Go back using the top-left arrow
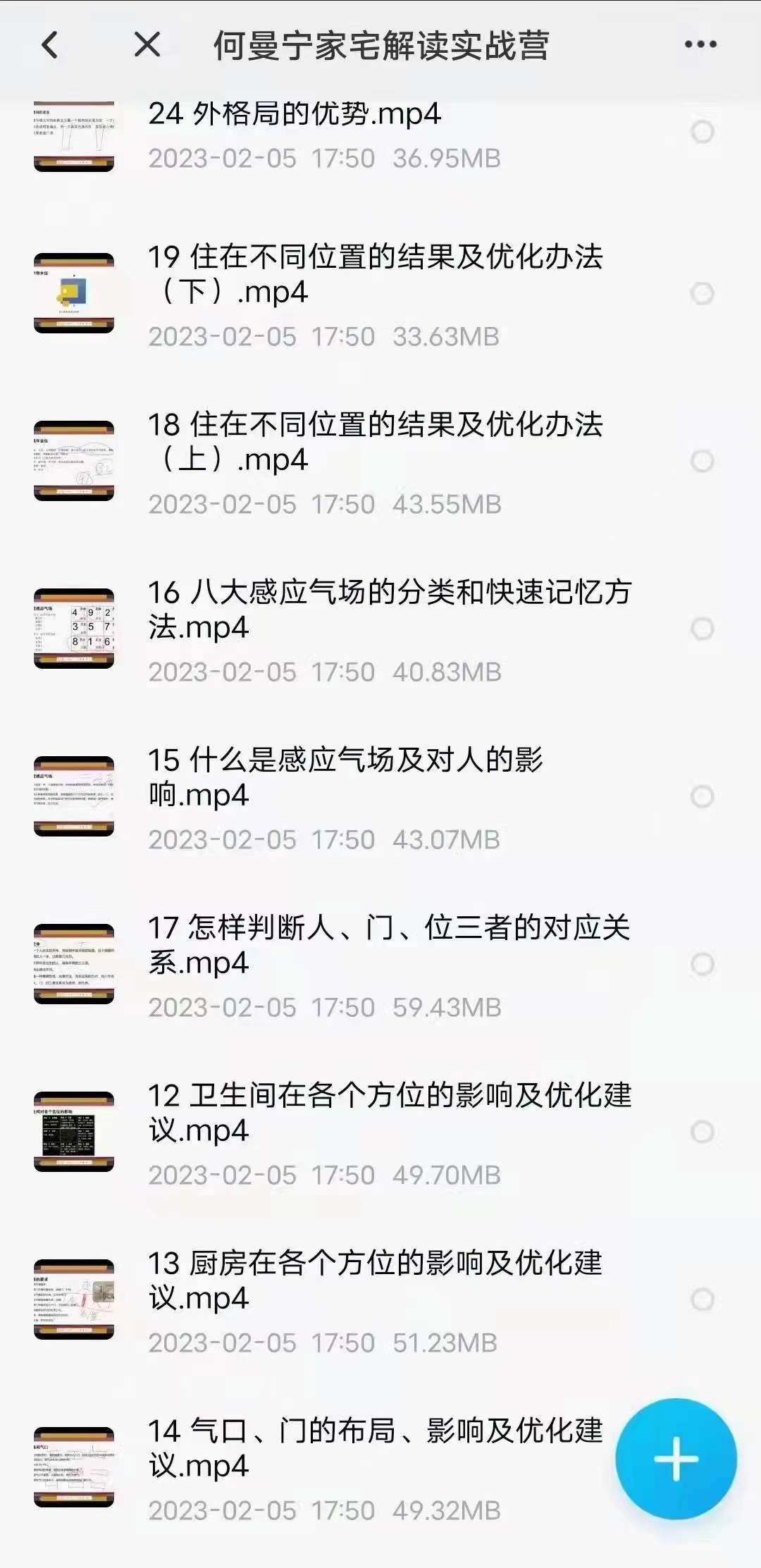The height and width of the screenshot is (1568, 761). coord(49,45)
